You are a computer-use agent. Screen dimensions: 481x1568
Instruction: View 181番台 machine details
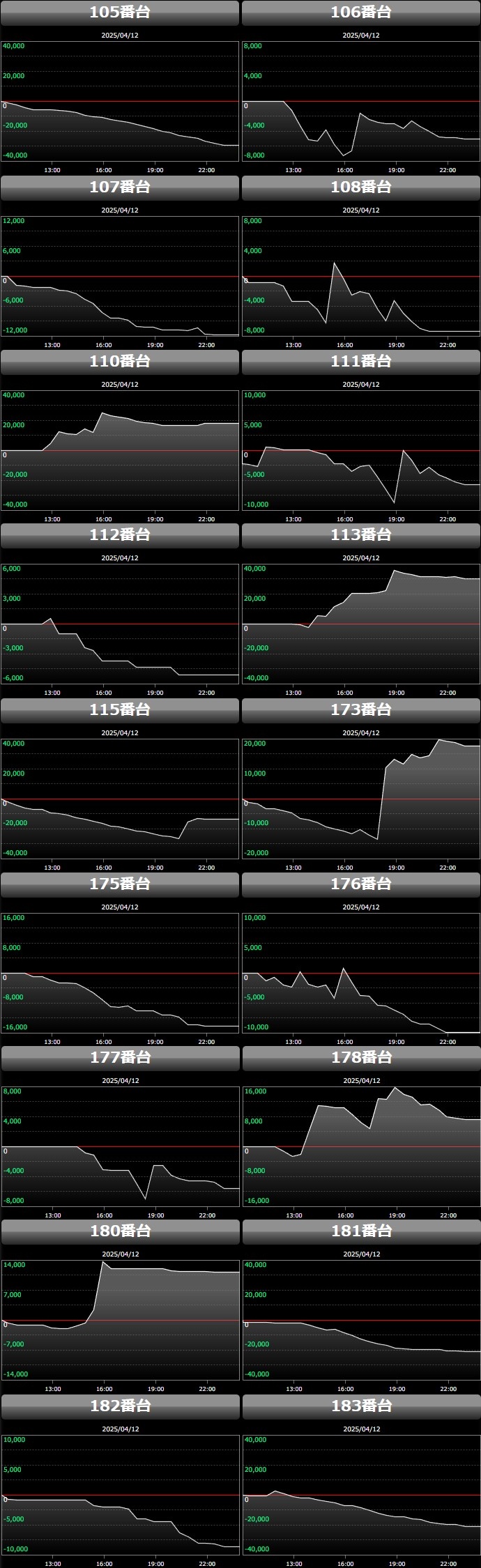pyautogui.click(x=361, y=1231)
